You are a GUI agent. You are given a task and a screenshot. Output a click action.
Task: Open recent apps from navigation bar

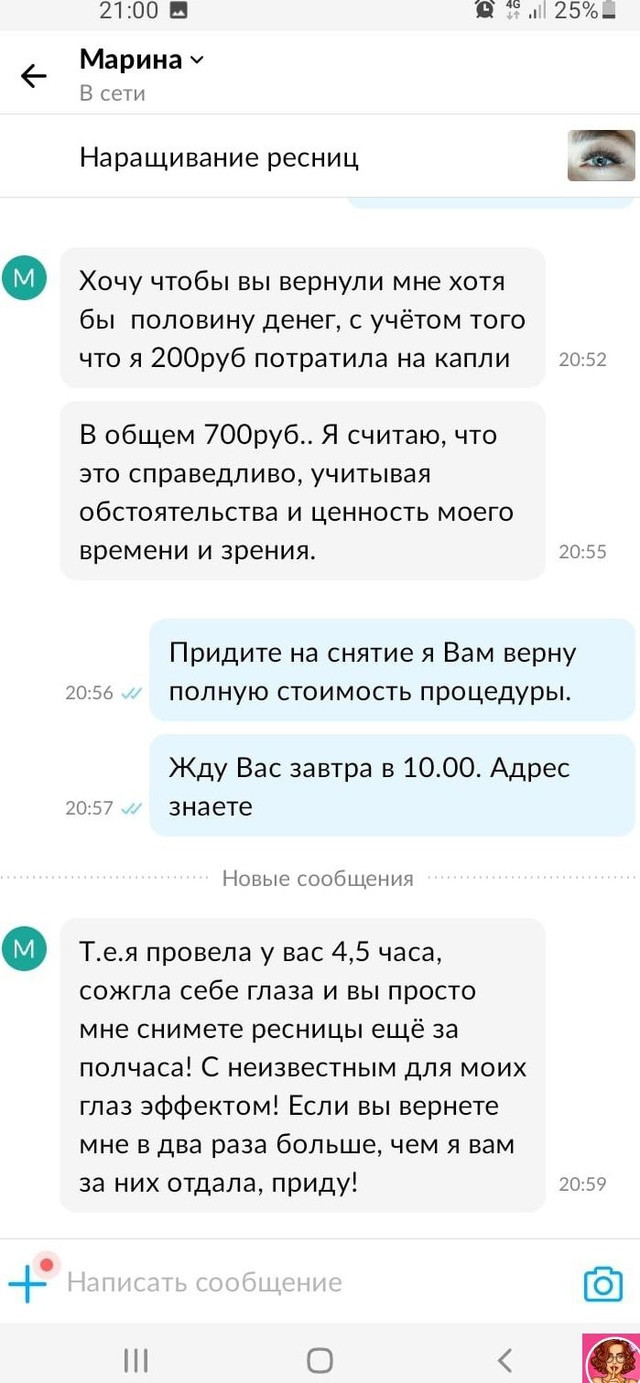click(x=135, y=1360)
